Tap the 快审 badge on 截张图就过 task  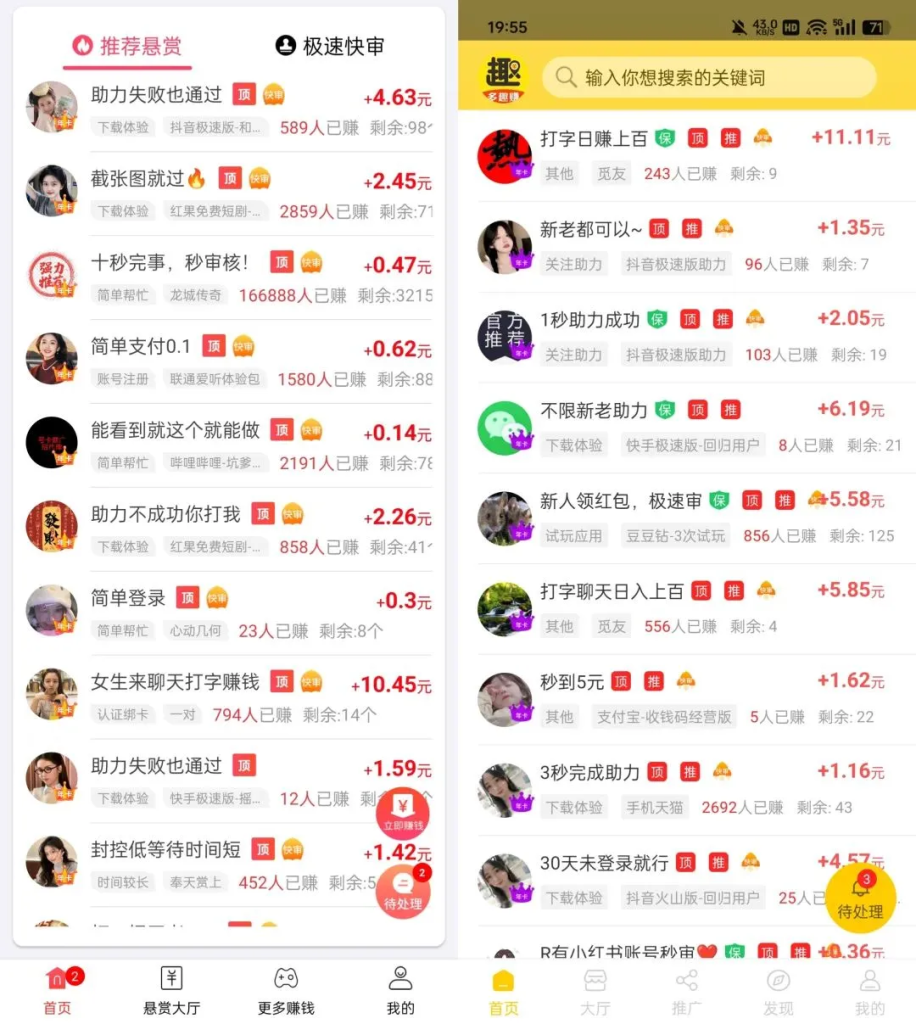258,179
